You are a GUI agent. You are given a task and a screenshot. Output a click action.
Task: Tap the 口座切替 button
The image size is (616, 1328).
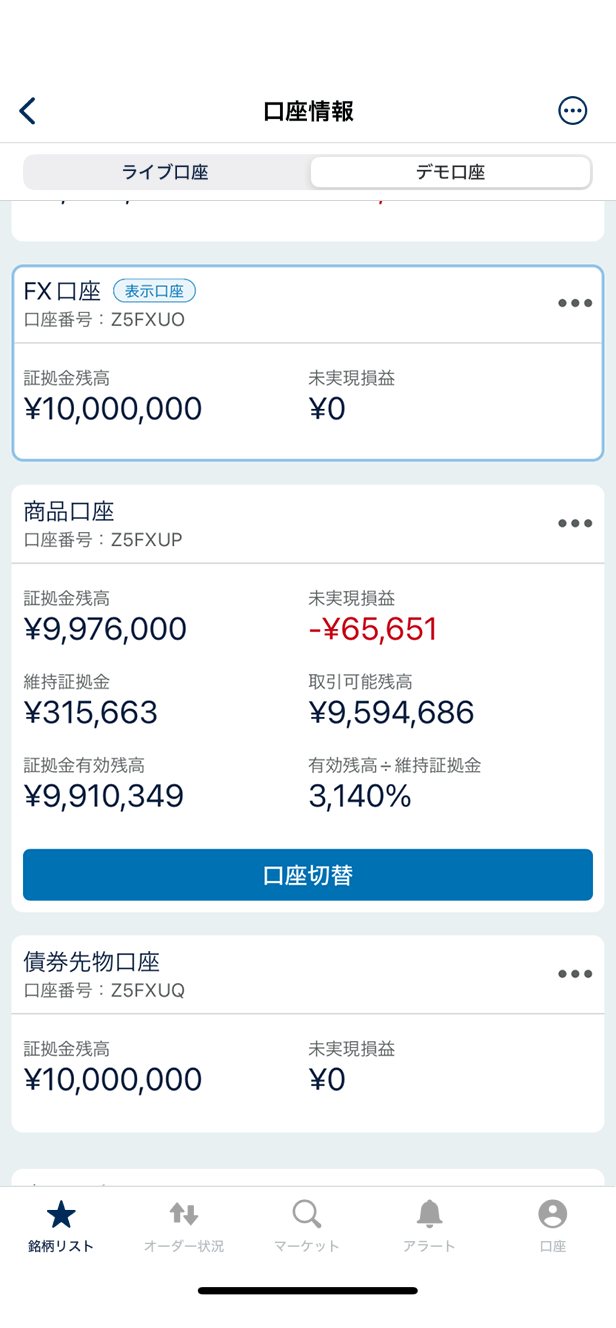tap(308, 875)
